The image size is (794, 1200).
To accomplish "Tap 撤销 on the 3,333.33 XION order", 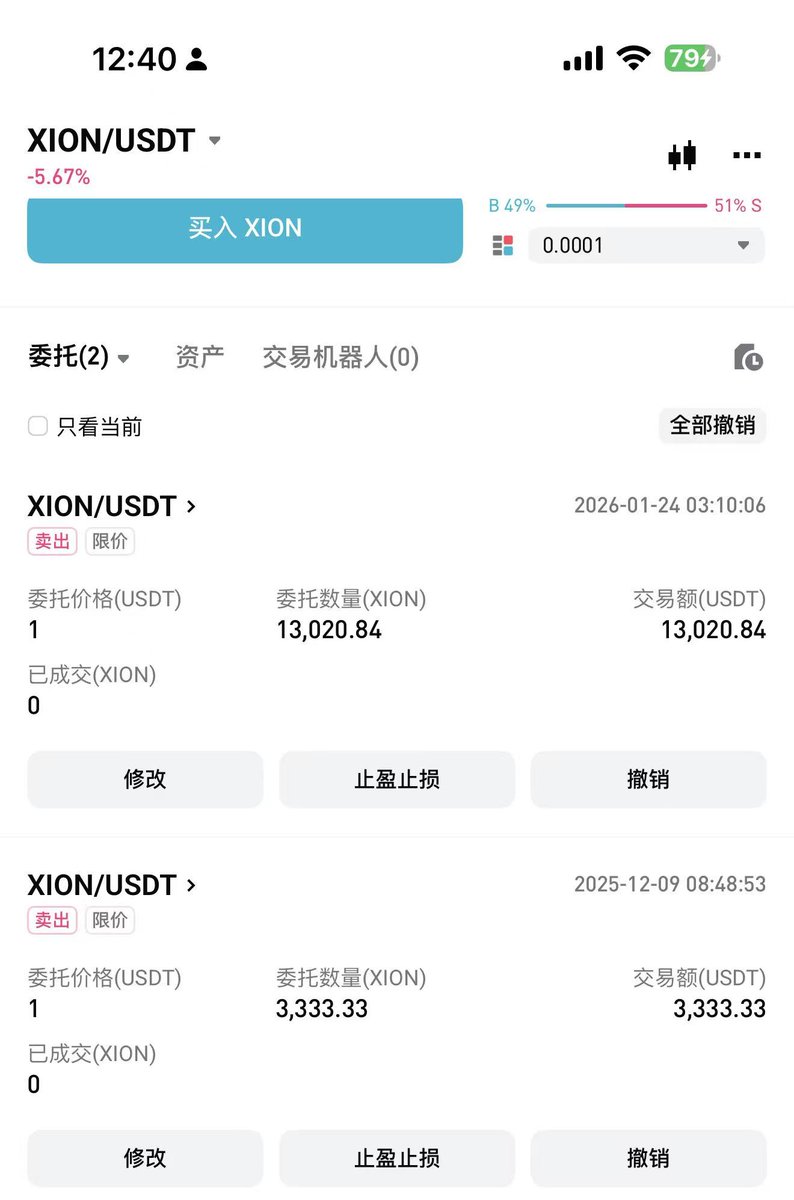I will pyautogui.click(x=648, y=1158).
